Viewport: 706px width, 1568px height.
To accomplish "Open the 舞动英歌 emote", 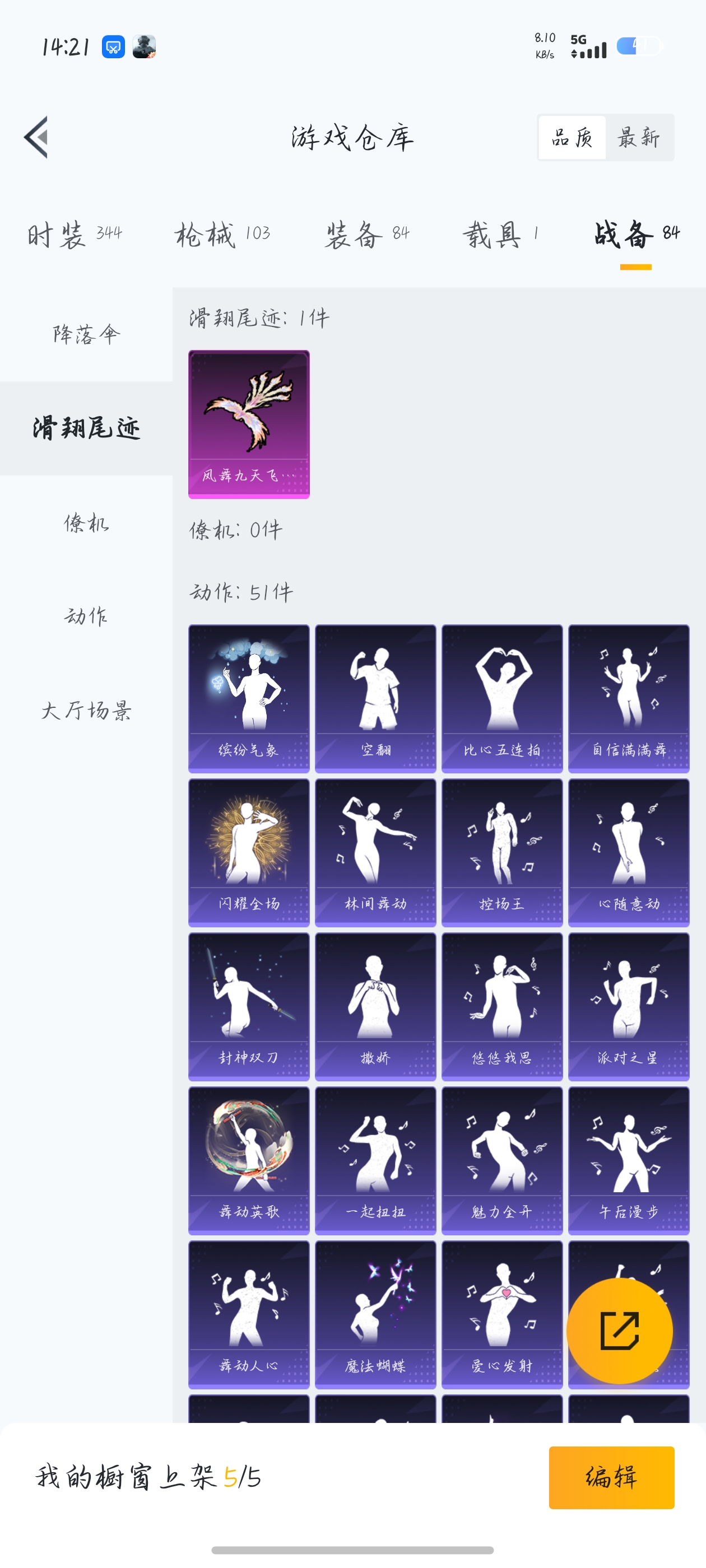I will [x=249, y=1160].
